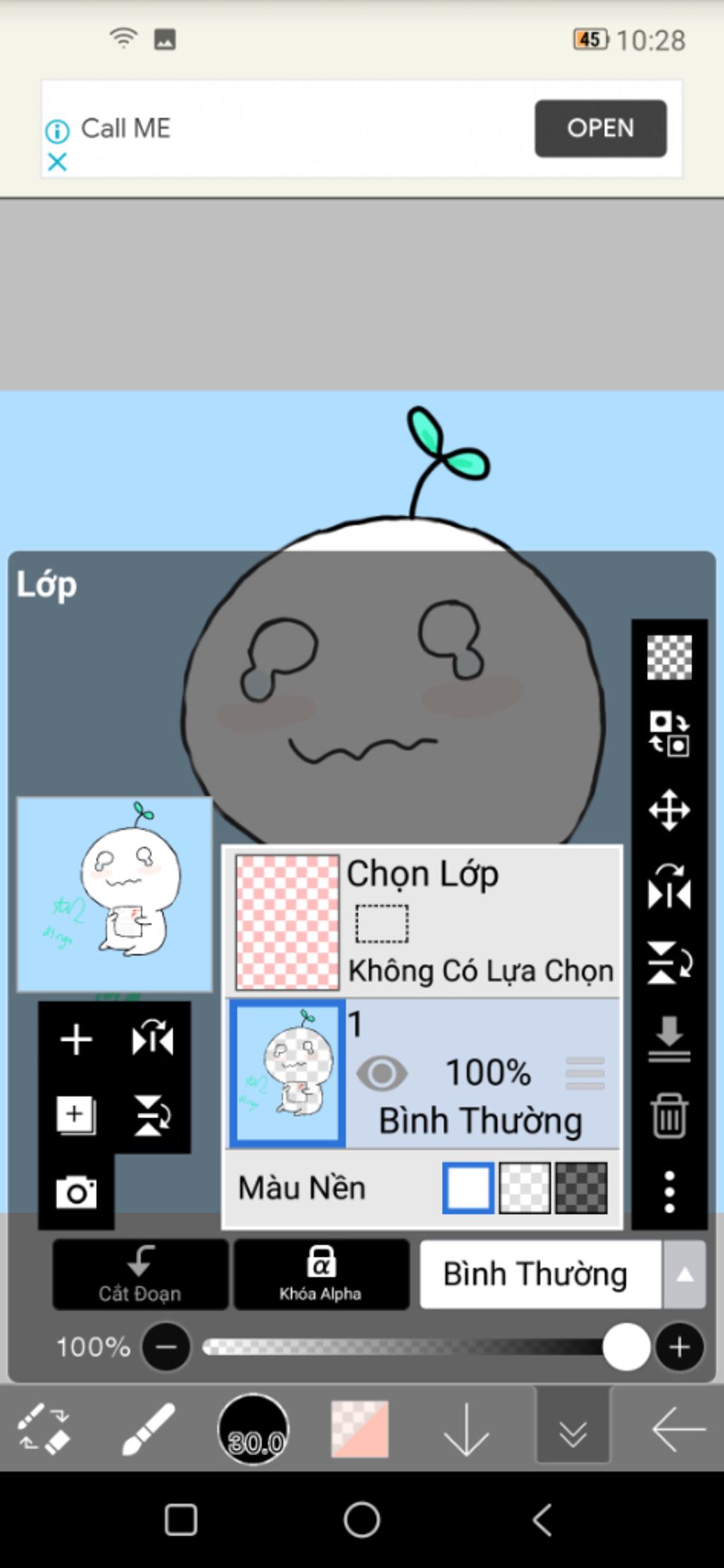This screenshot has width=724, height=1568.
Task: Add a new layer with the plus icon
Action: 76,1040
